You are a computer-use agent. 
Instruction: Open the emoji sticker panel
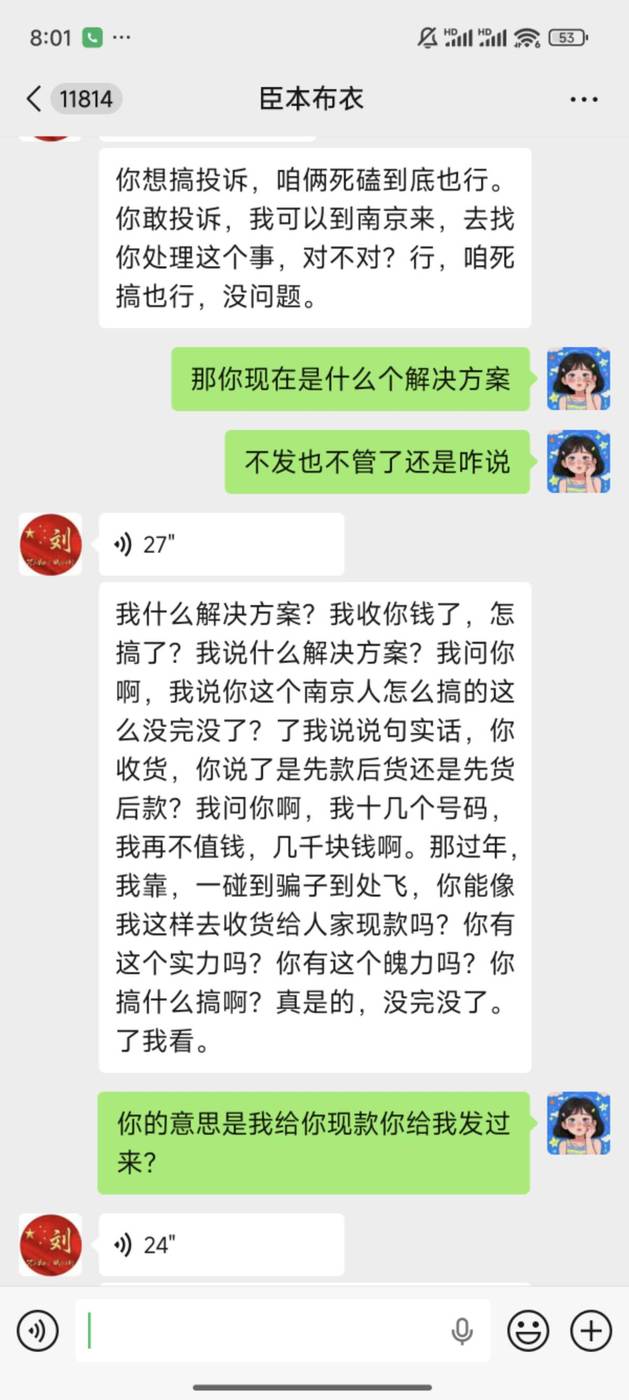529,1331
